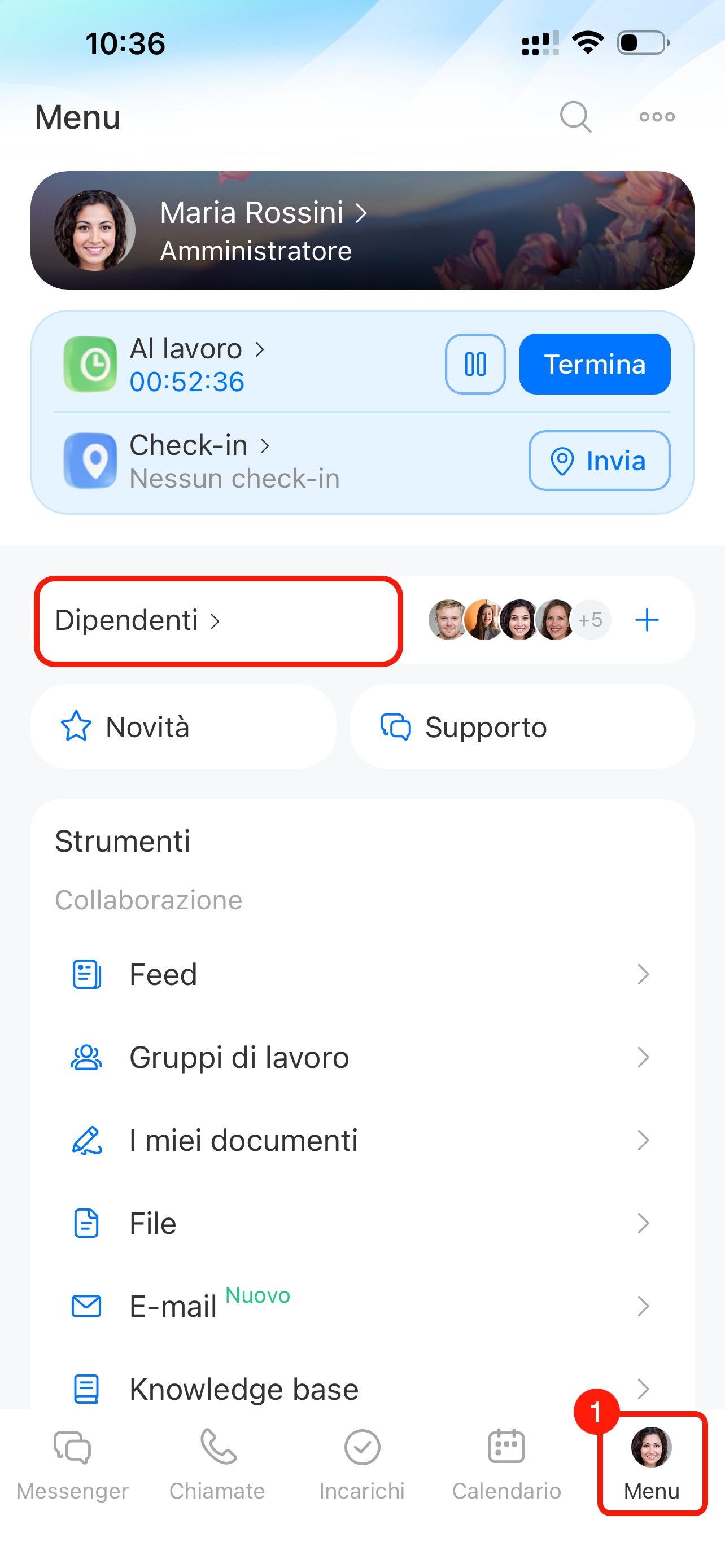Open the search magnifier icon
Screen dimensions: 725x1568
coord(575,116)
